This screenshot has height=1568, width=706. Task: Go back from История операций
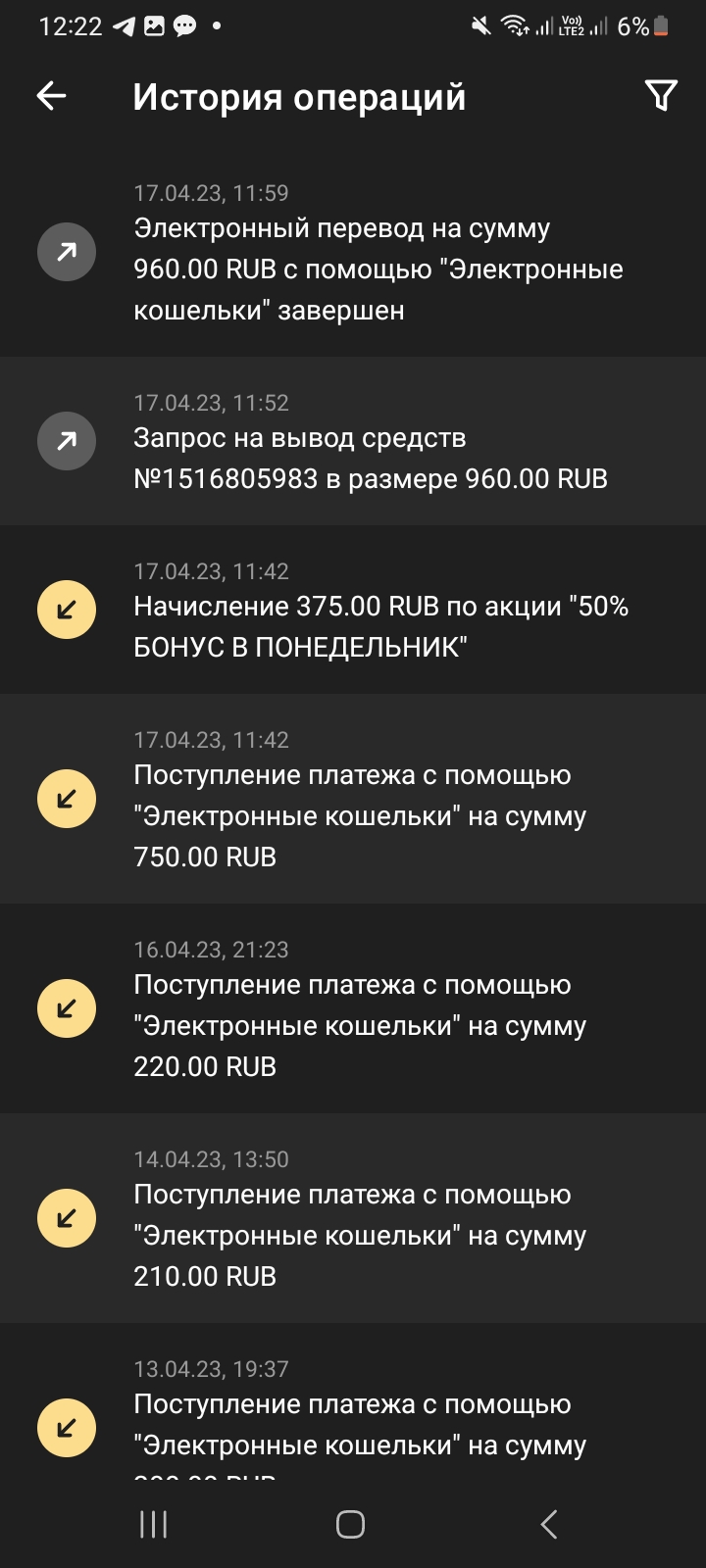pos(51,96)
